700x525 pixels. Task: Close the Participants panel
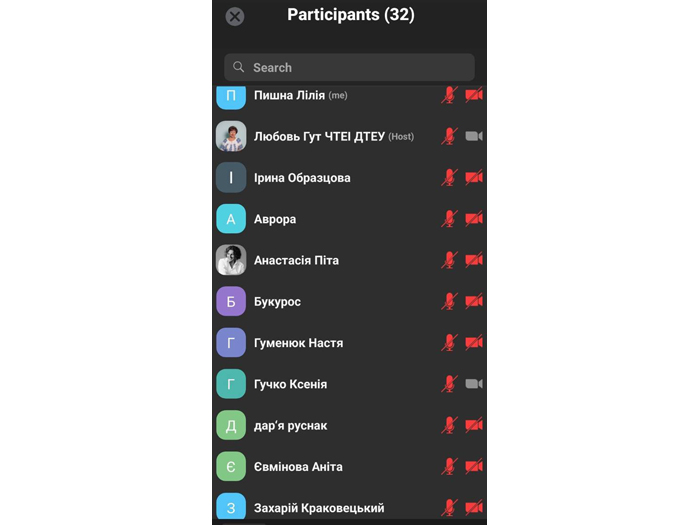tap(235, 16)
